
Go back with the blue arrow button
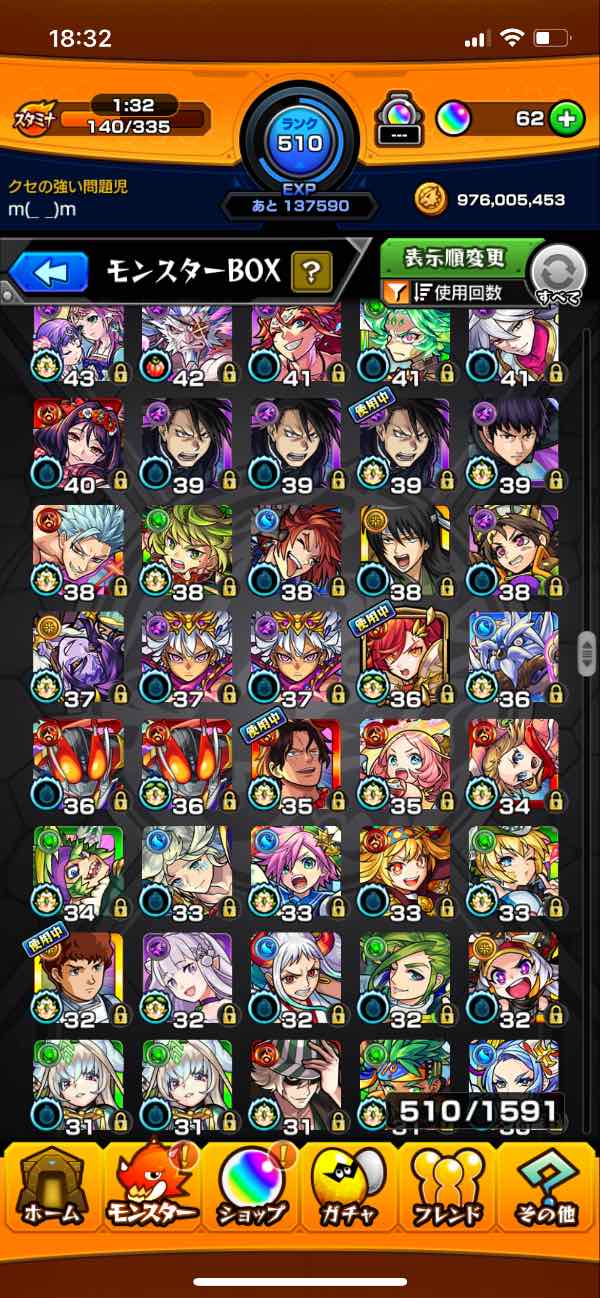[50, 272]
